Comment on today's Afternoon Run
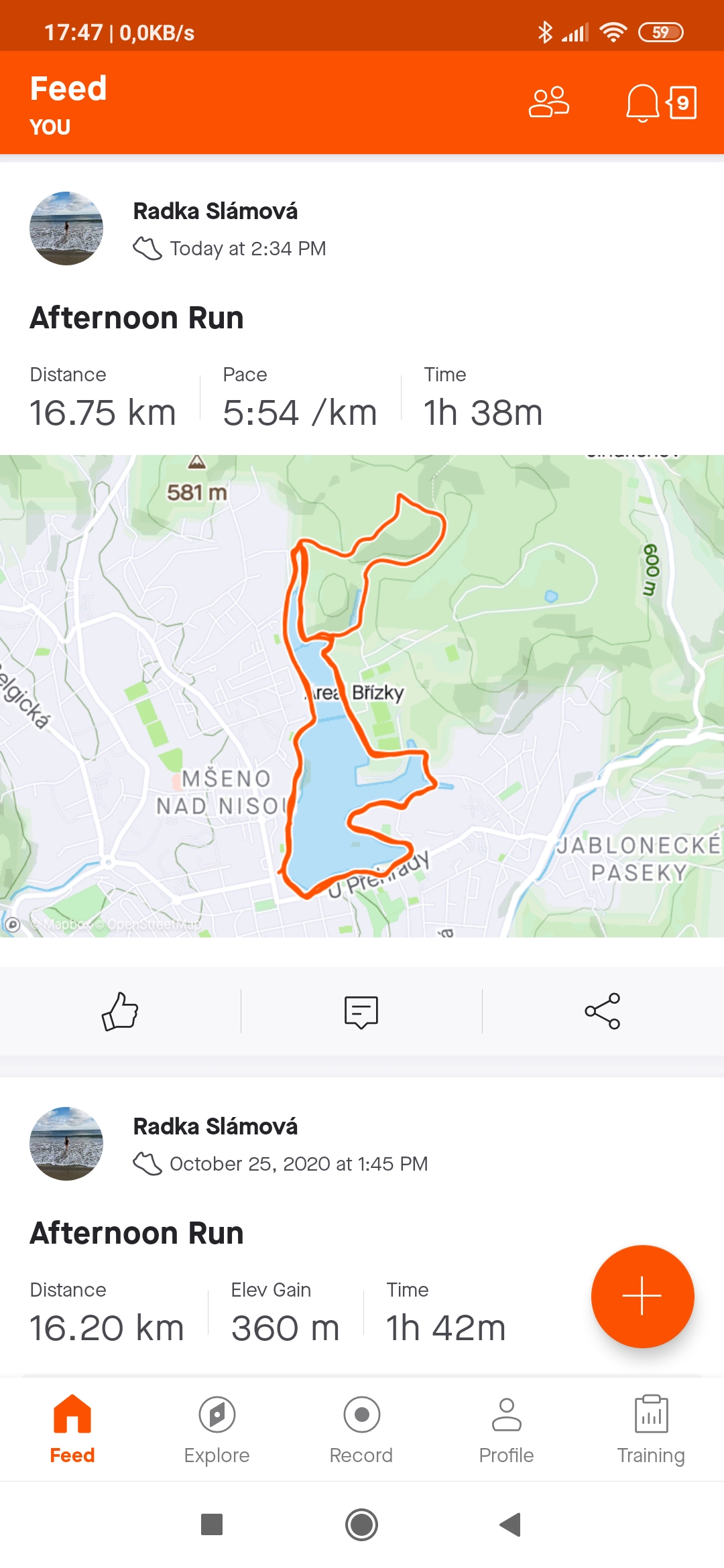Image resolution: width=724 pixels, height=1568 pixels. tap(361, 1011)
